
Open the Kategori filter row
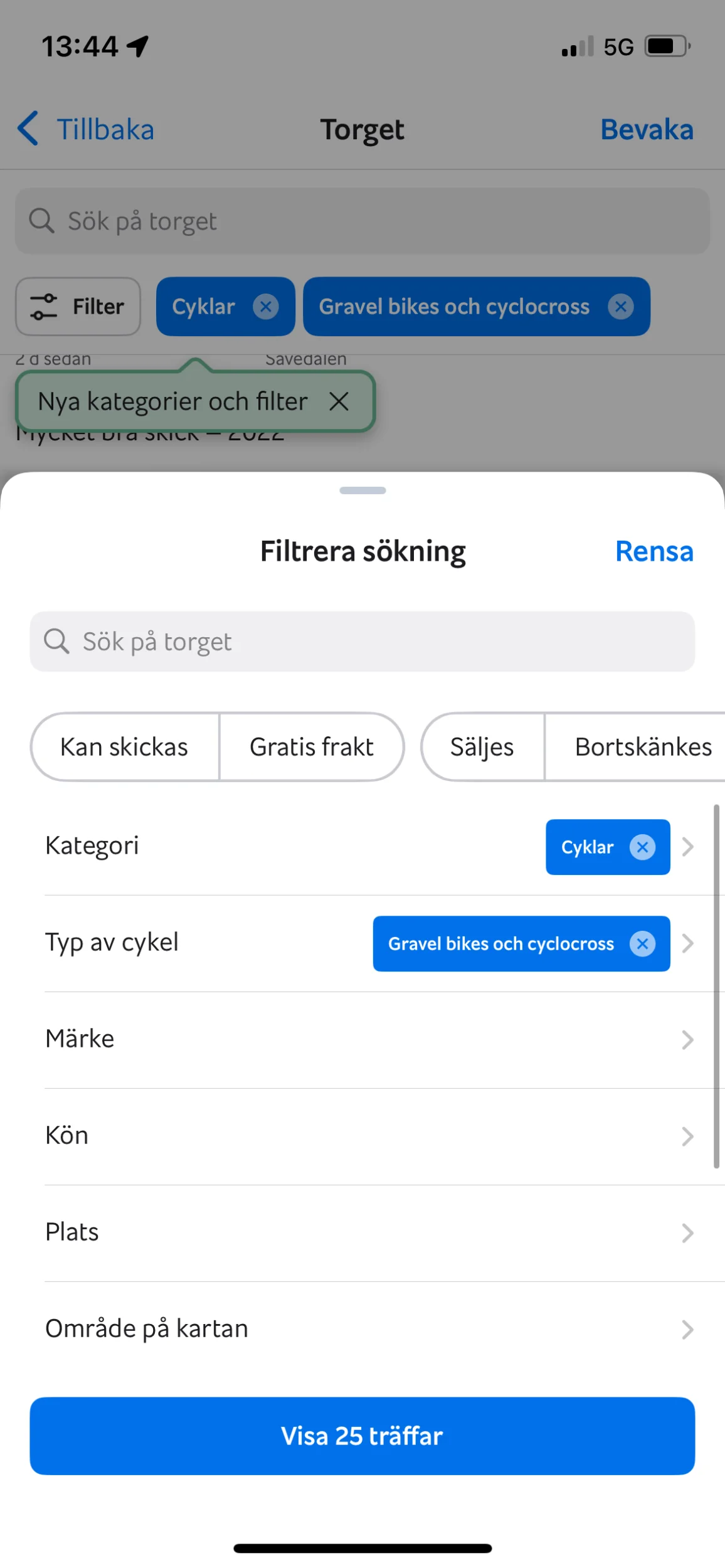click(x=251, y=846)
